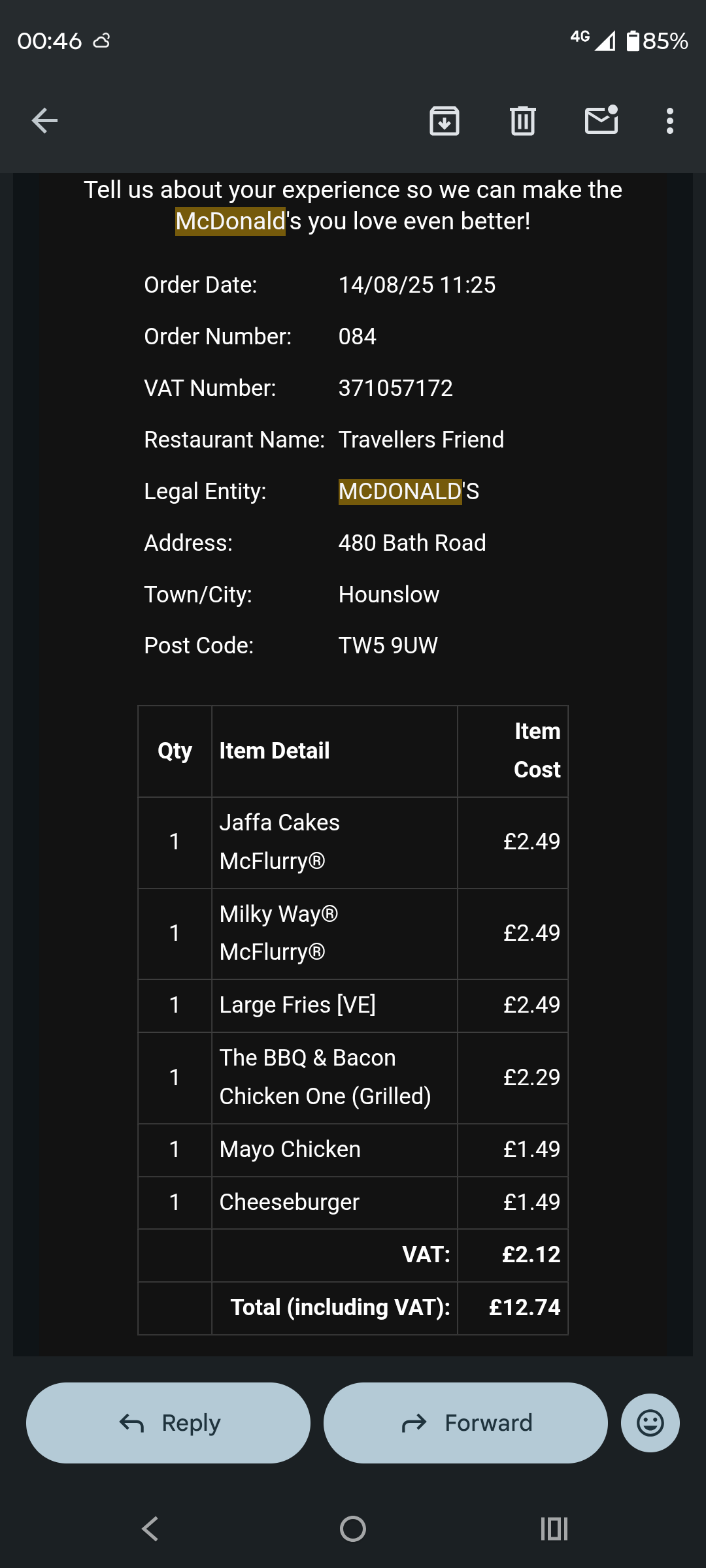Mark this email as unread
The width and height of the screenshot is (706, 1568).
pos(601,121)
